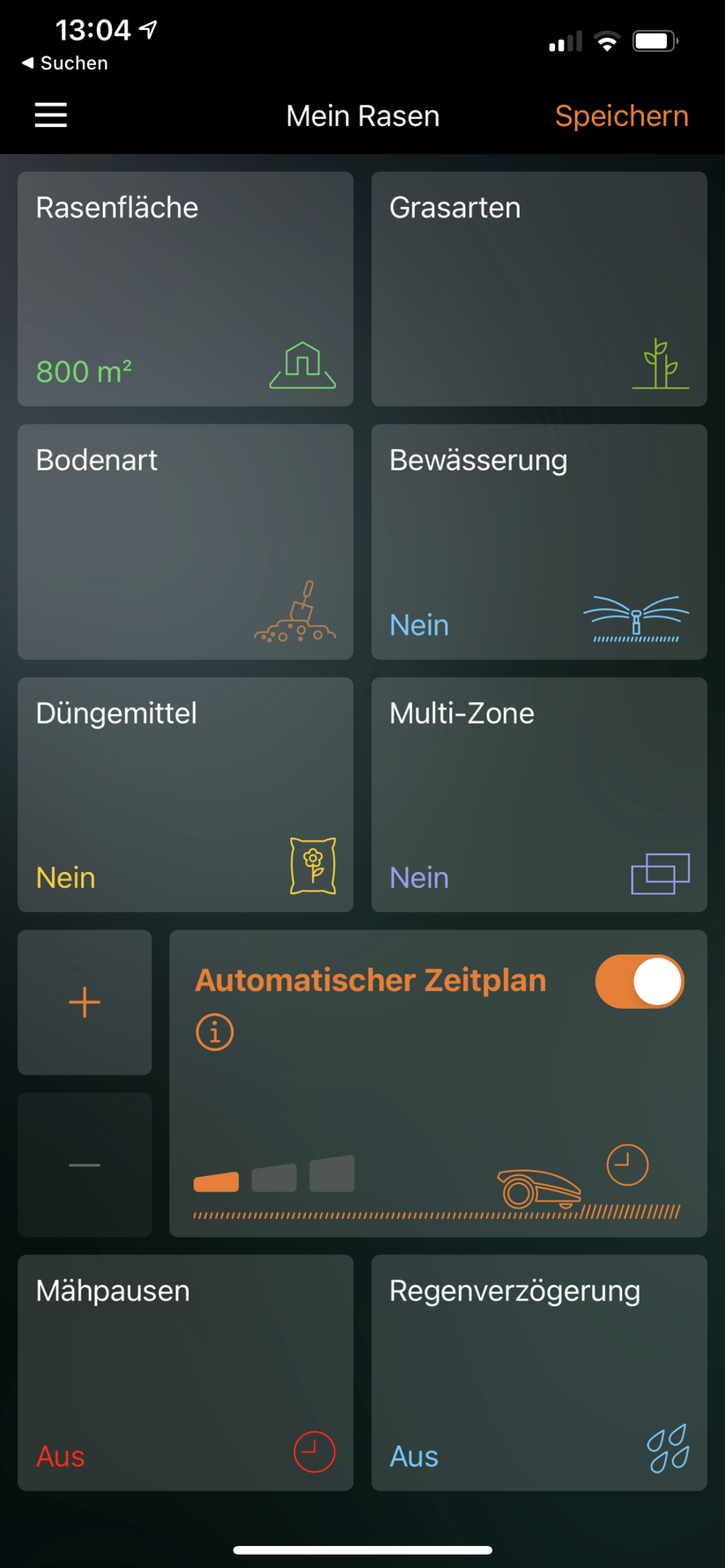Open the Mähpausen tile
Screen dimensions: 725x1568
(x=185, y=1372)
